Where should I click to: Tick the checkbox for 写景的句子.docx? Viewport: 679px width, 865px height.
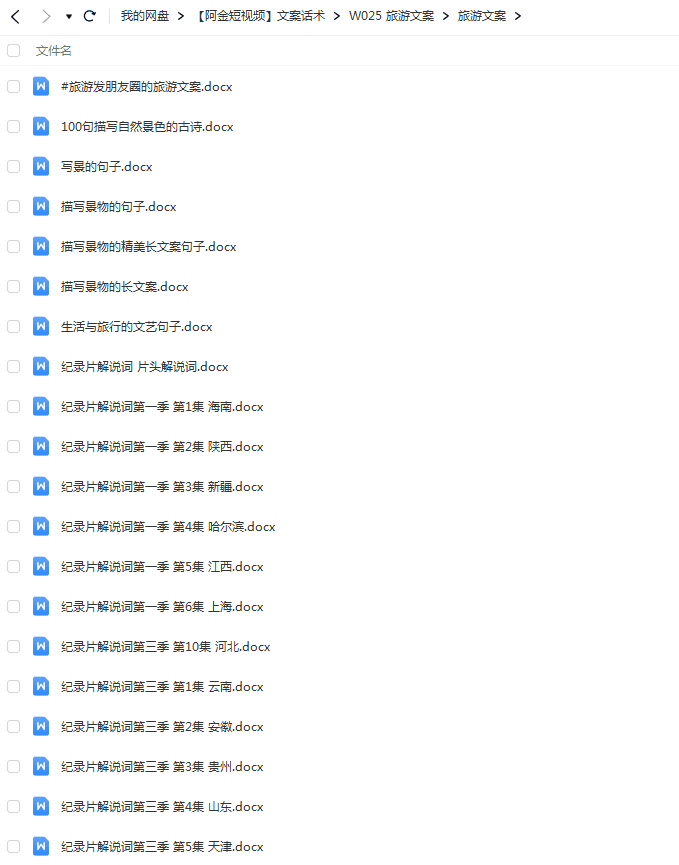coord(14,167)
